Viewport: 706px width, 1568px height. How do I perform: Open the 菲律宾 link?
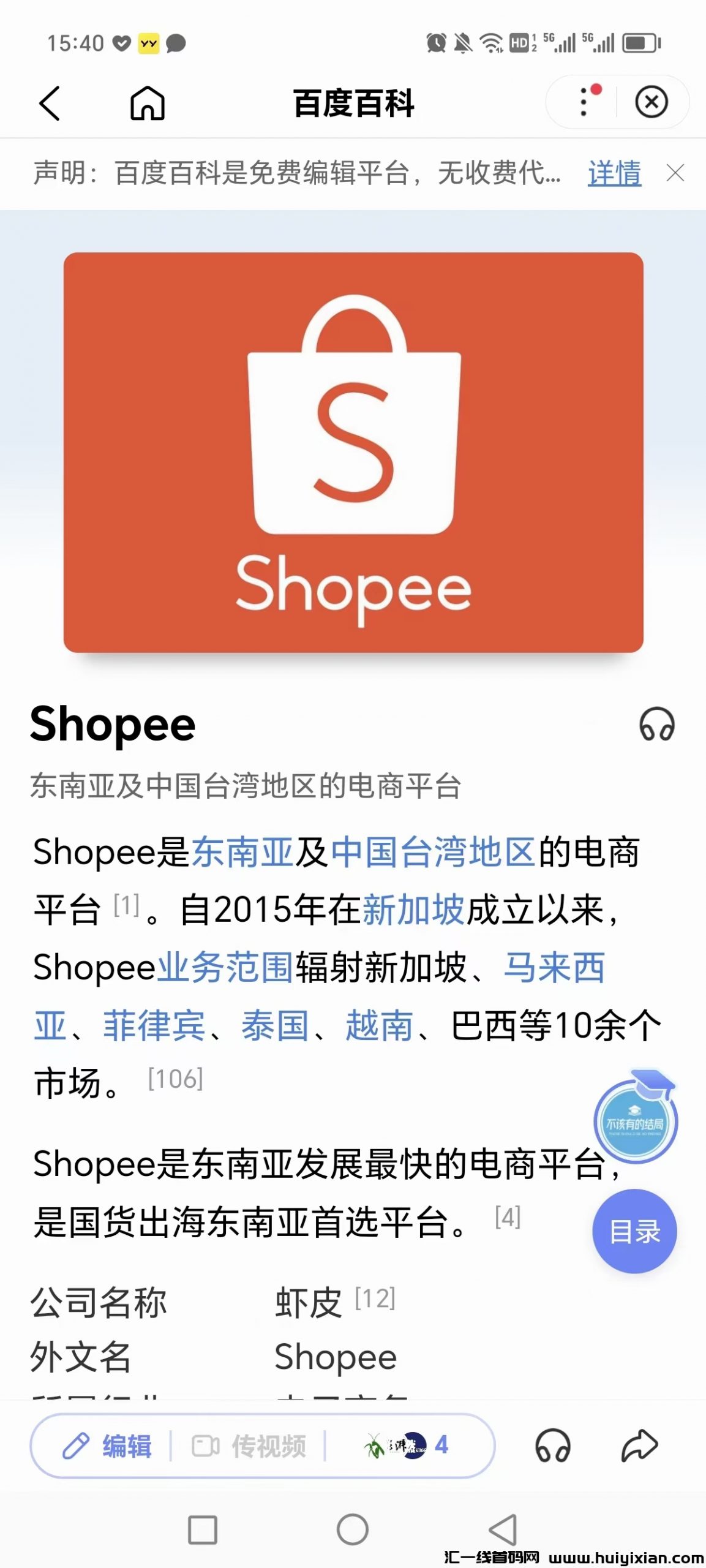[154, 1026]
